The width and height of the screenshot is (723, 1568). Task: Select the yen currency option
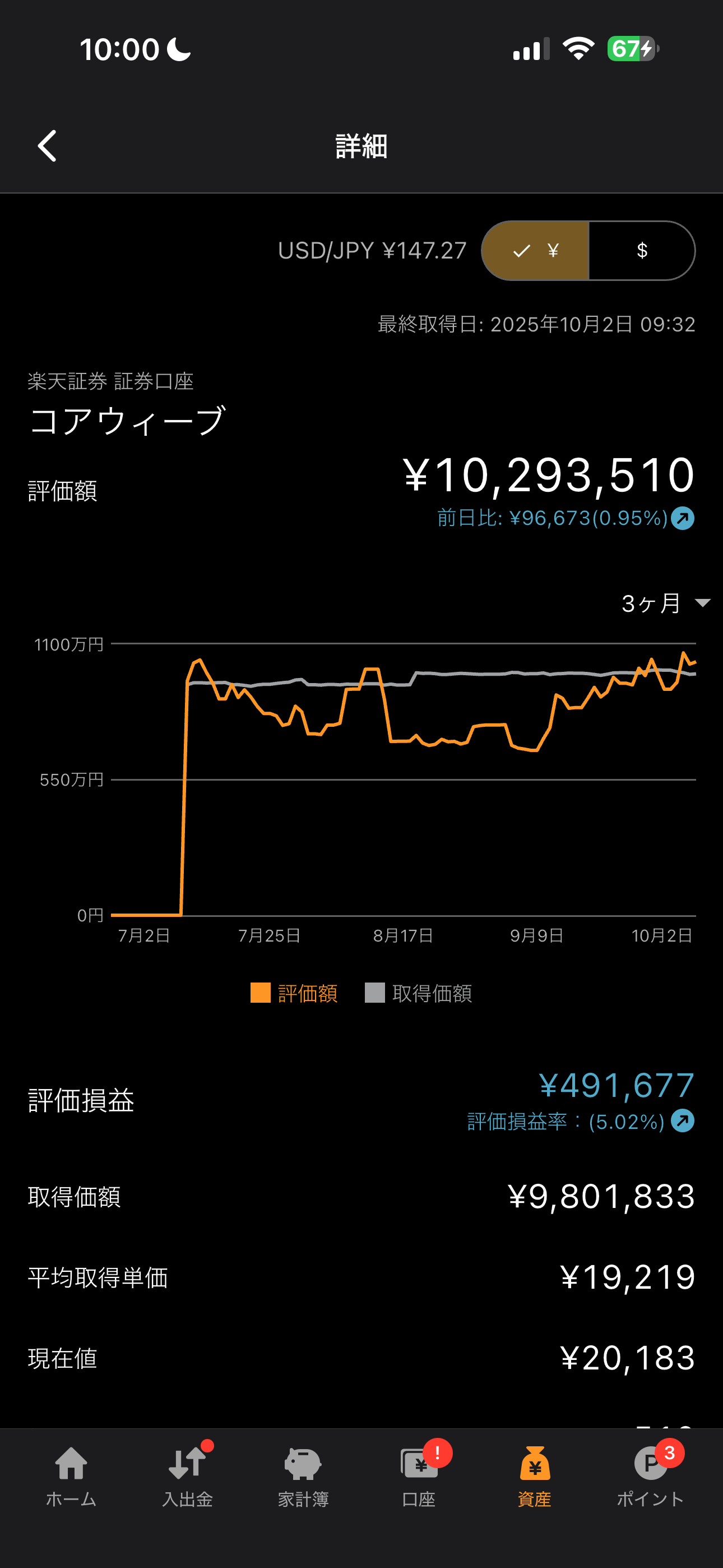[536, 251]
